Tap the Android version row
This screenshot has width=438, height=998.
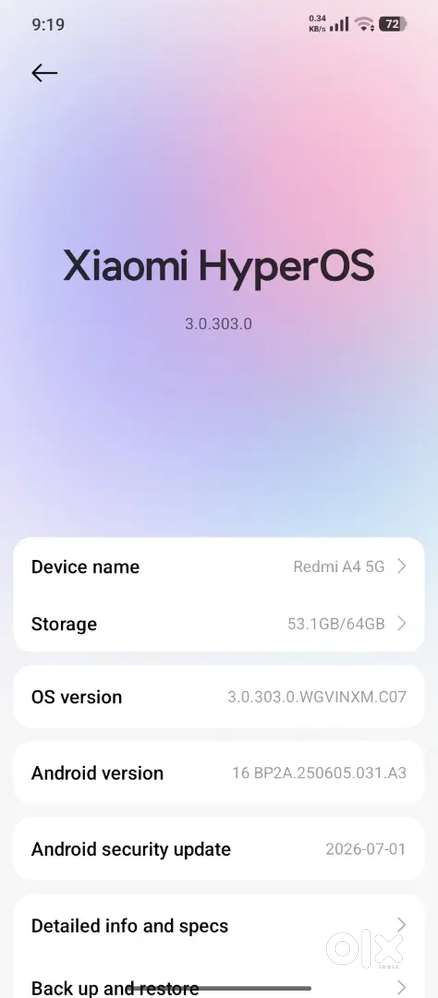coord(218,773)
